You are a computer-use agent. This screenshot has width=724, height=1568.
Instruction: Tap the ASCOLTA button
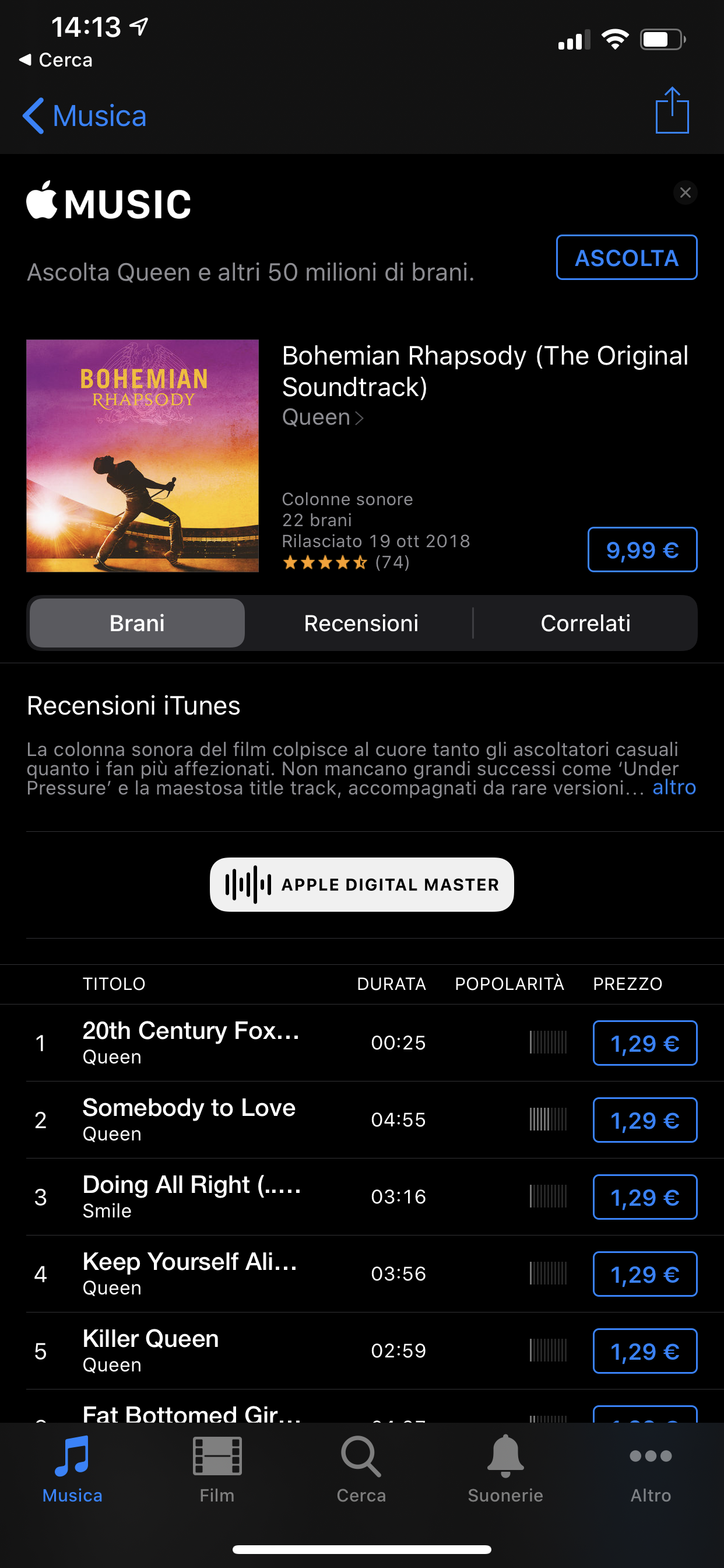click(x=626, y=257)
